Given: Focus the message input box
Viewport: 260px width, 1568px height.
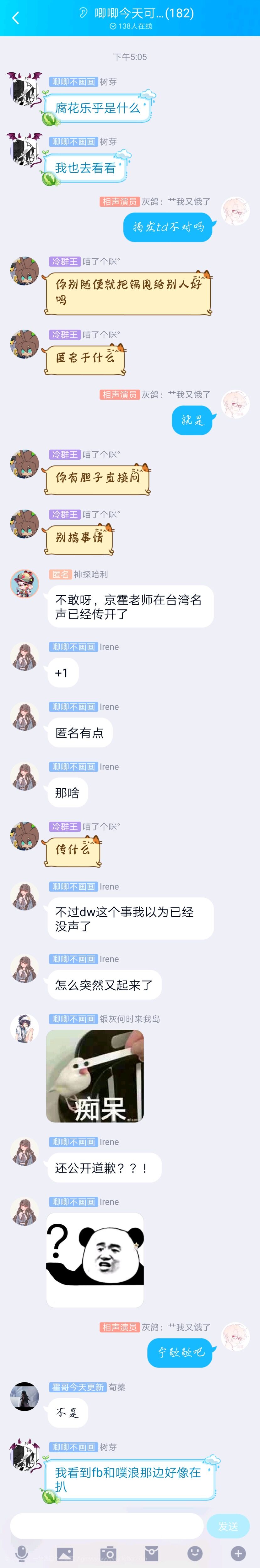Looking at the screenshot, I should tap(106, 1526).
